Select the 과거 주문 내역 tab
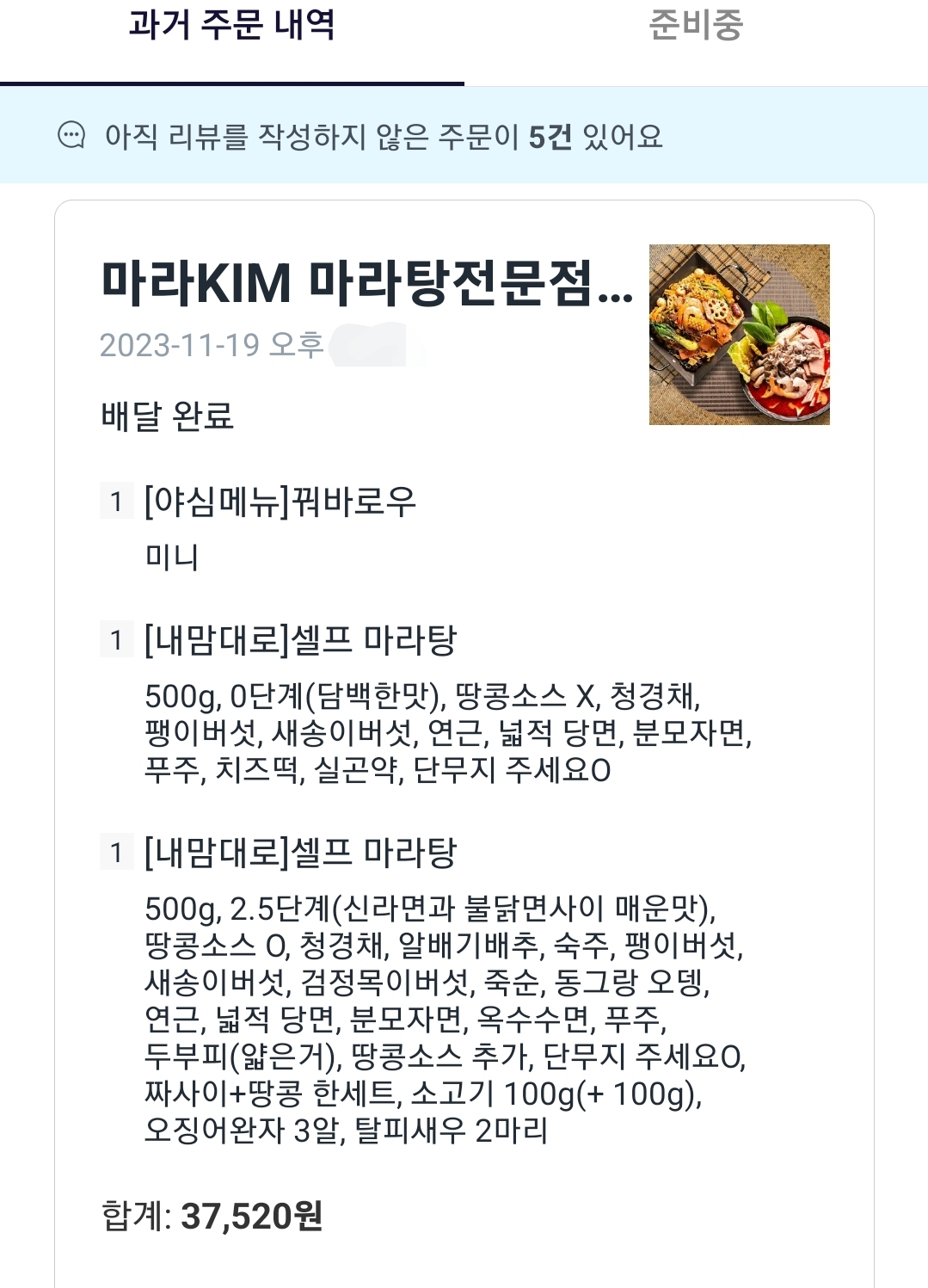The image size is (928, 1288). [231, 26]
